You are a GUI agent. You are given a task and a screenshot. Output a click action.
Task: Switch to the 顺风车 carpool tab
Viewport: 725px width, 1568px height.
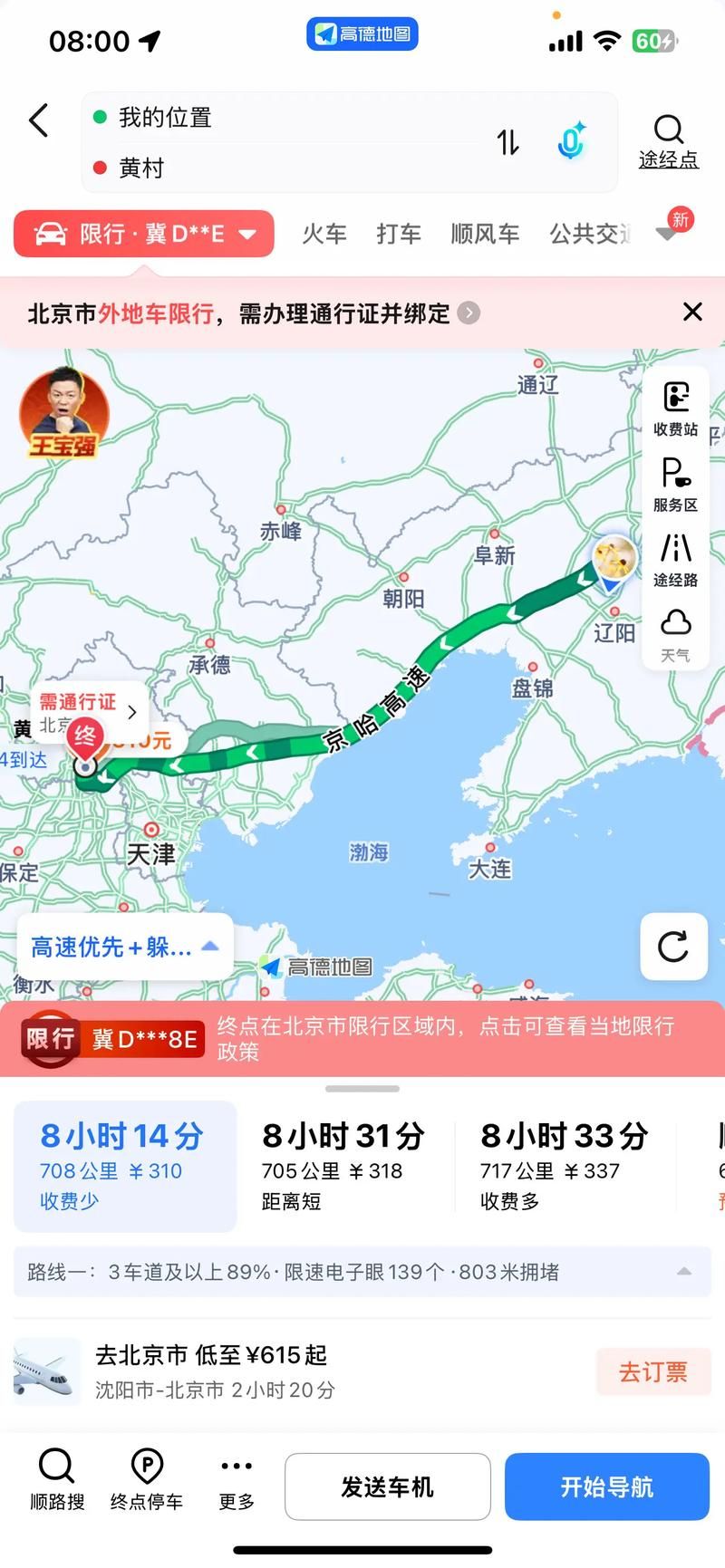tap(484, 233)
